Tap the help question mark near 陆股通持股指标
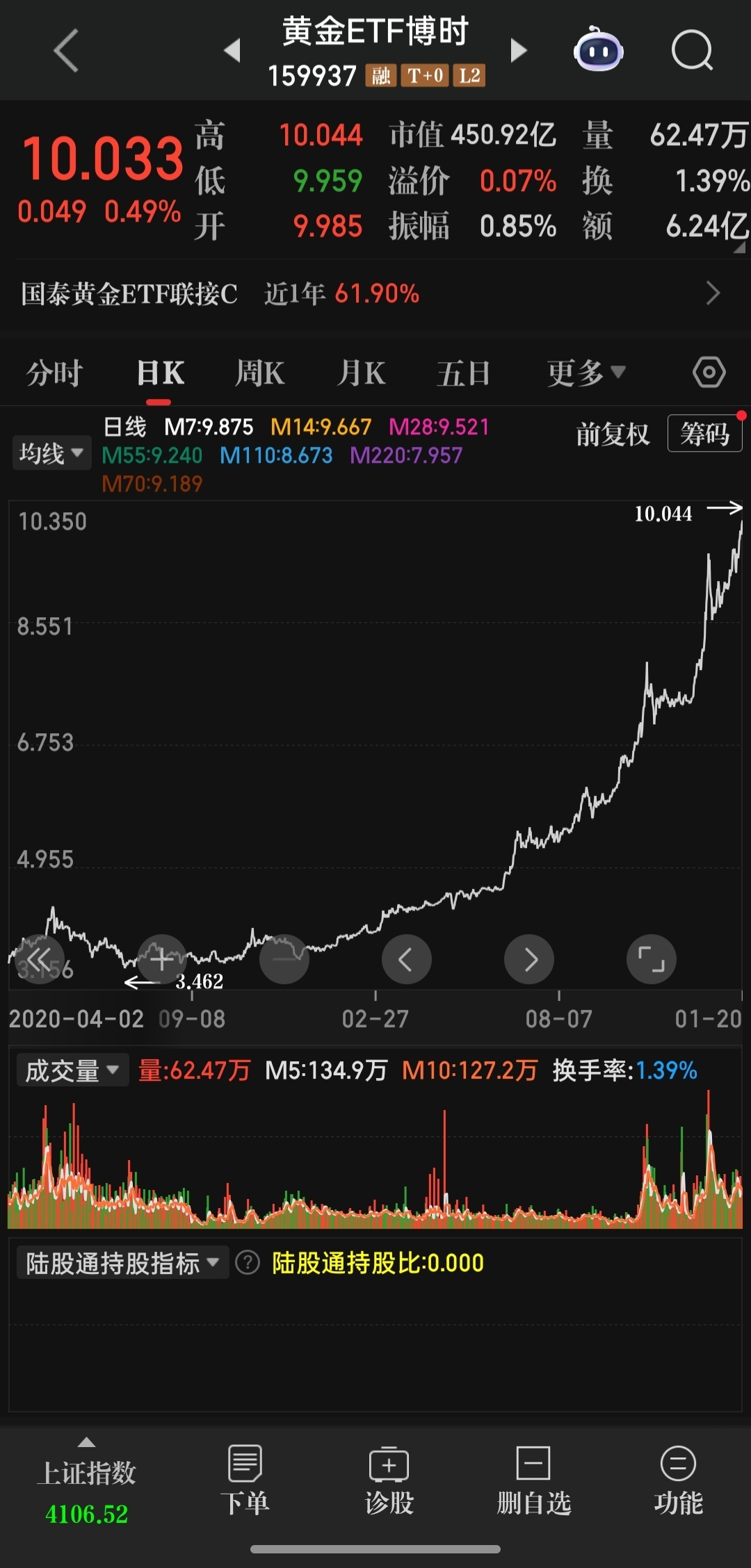The width and height of the screenshot is (751, 1568). (248, 1261)
